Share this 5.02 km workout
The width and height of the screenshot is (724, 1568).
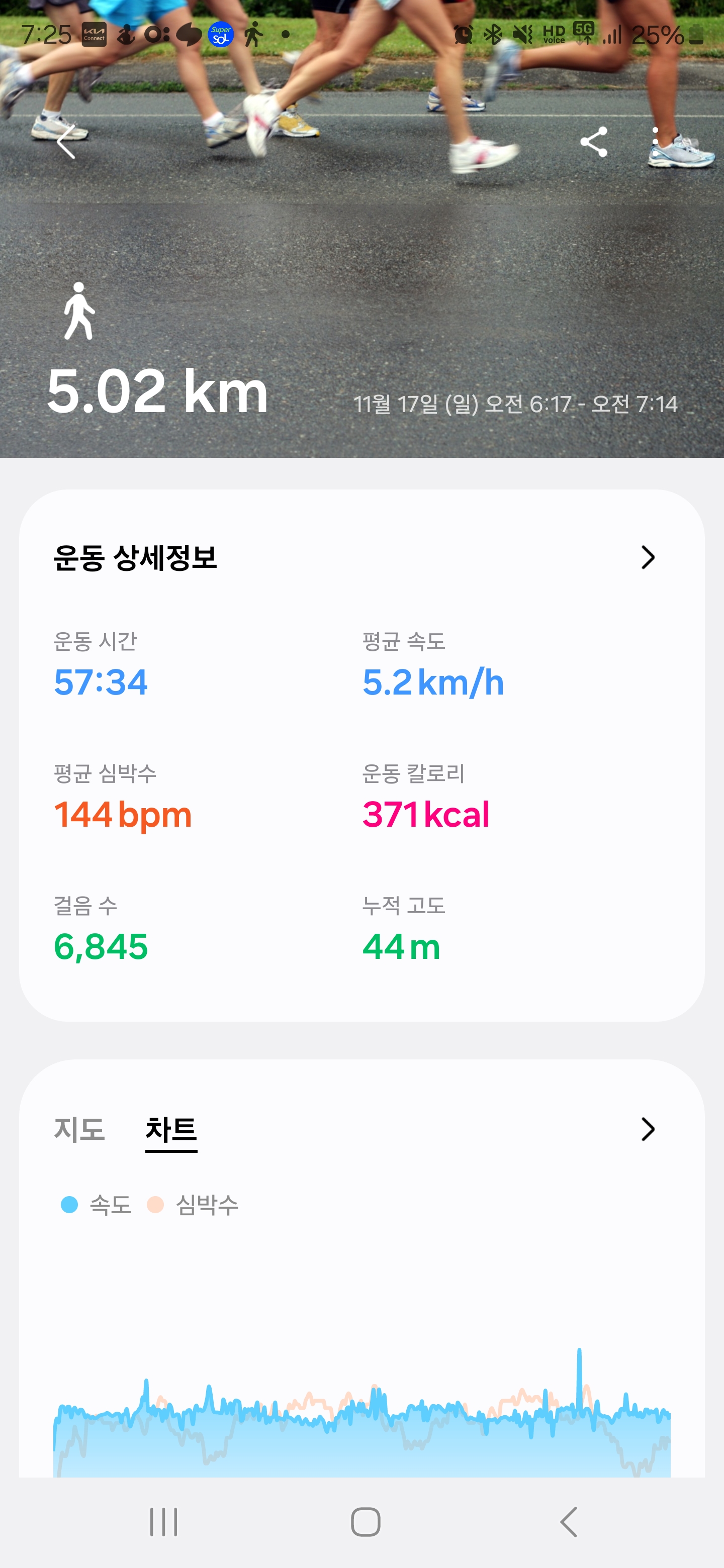pyautogui.click(x=594, y=142)
